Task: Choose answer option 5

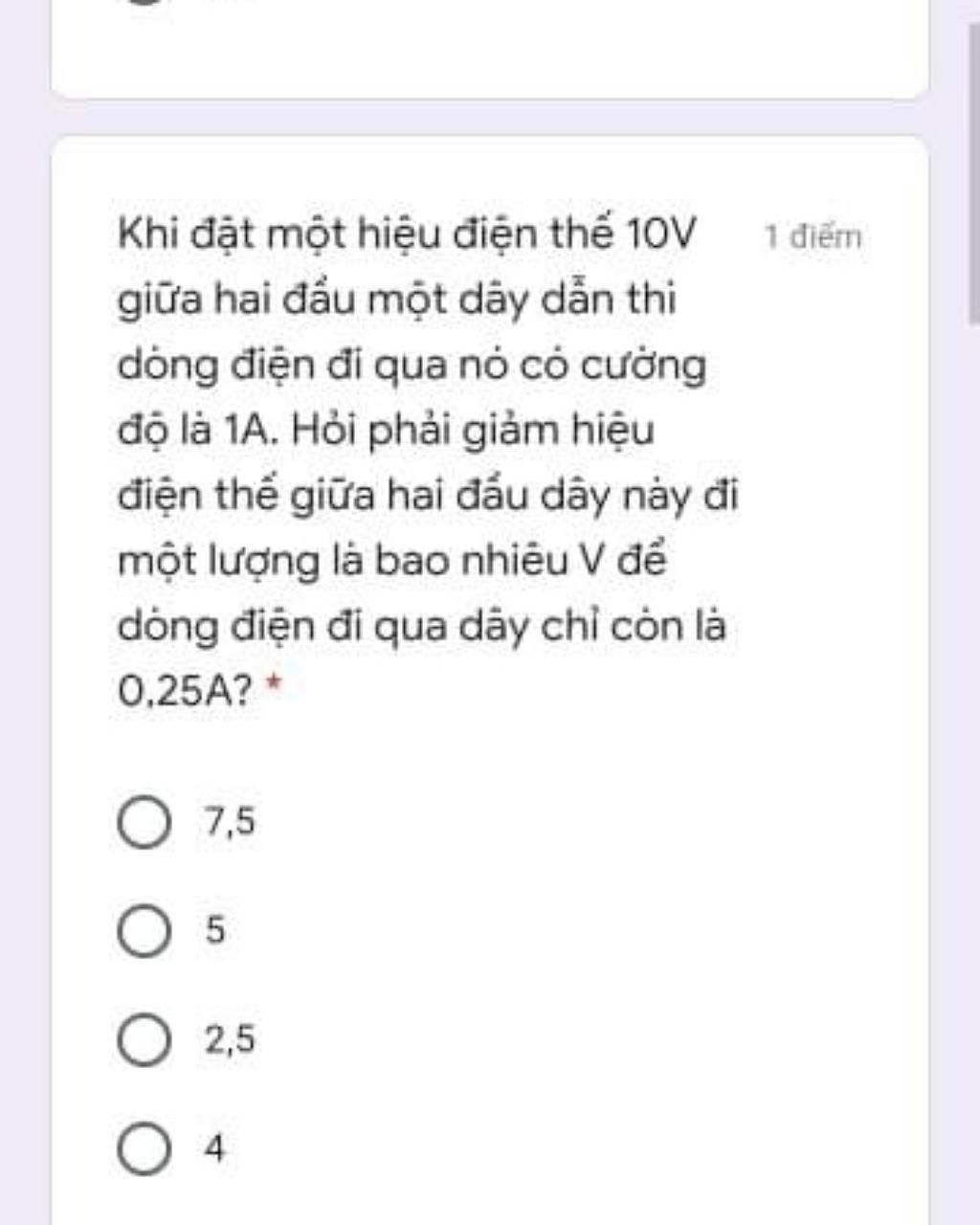Action: (x=145, y=931)
